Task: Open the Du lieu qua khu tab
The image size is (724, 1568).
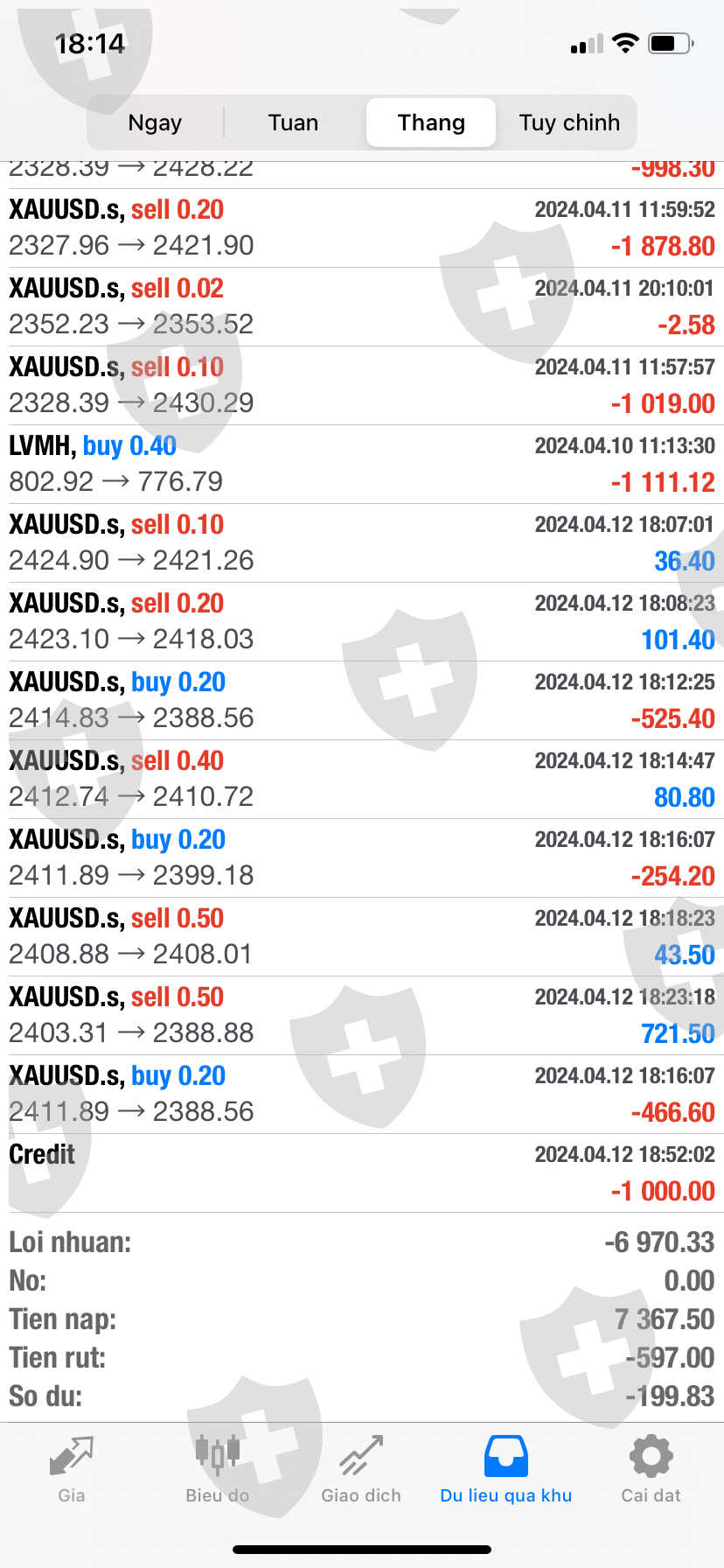Action: tap(505, 1470)
